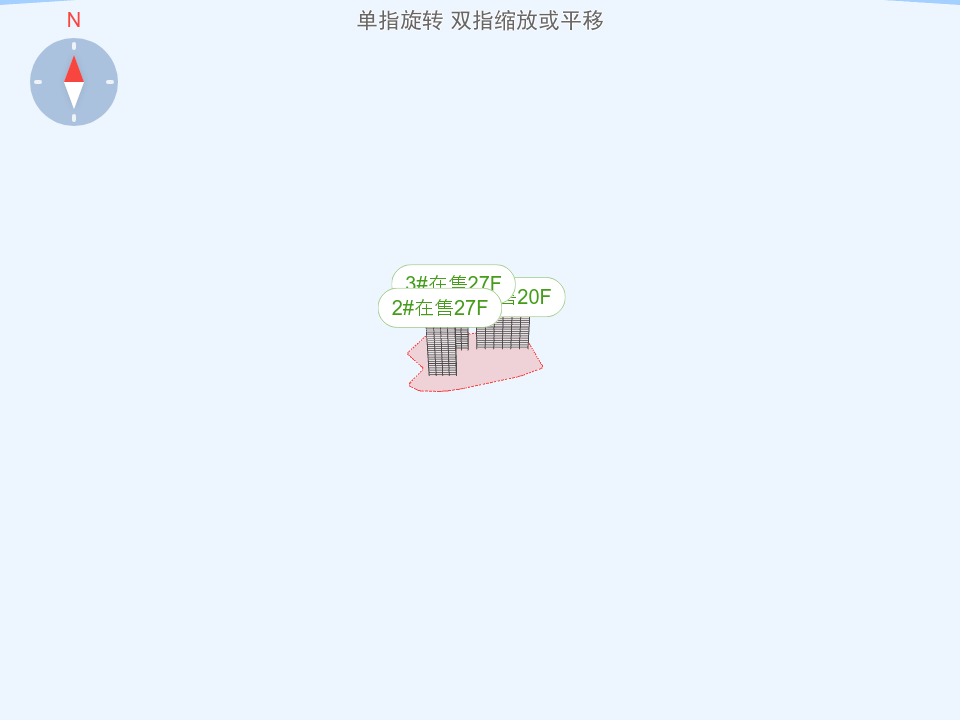
Task: Select building label 2#在售27F
Action: [439, 308]
